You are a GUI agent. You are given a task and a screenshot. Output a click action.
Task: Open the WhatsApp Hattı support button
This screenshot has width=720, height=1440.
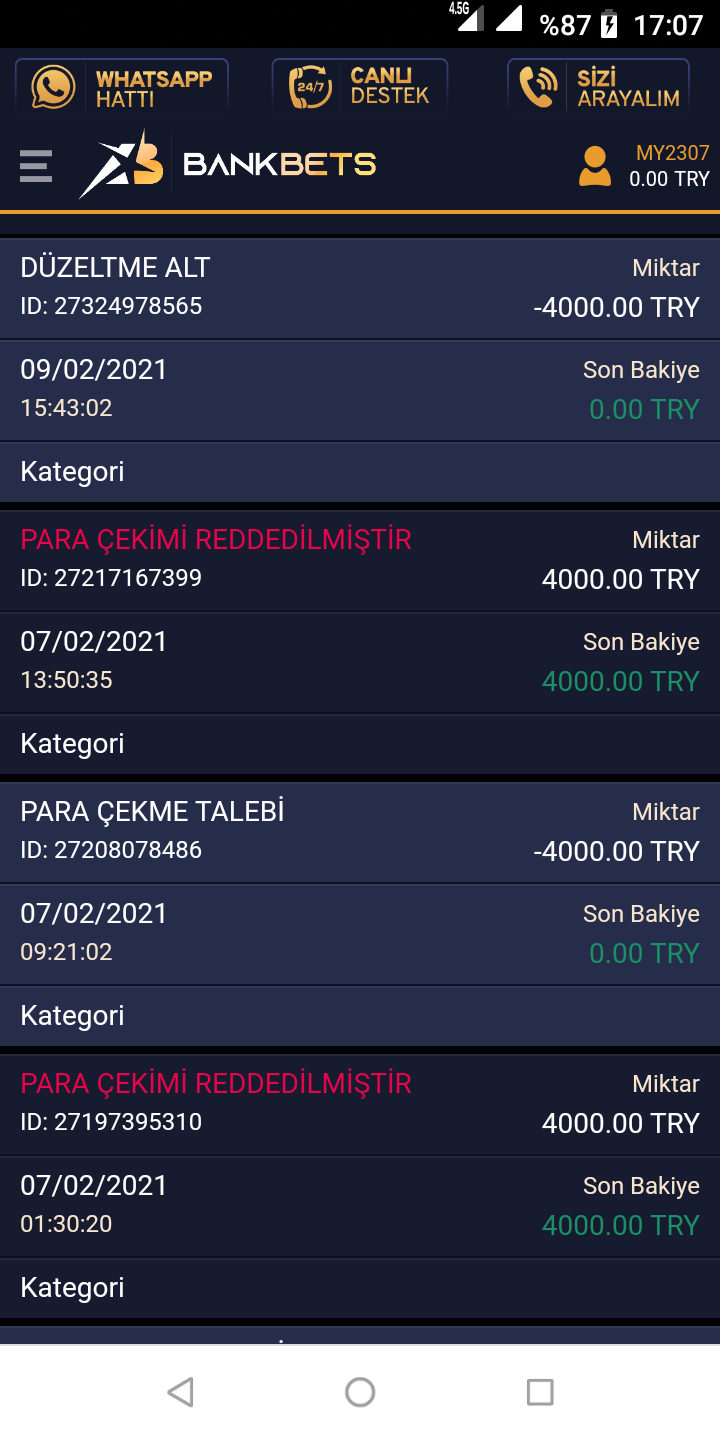tap(122, 87)
